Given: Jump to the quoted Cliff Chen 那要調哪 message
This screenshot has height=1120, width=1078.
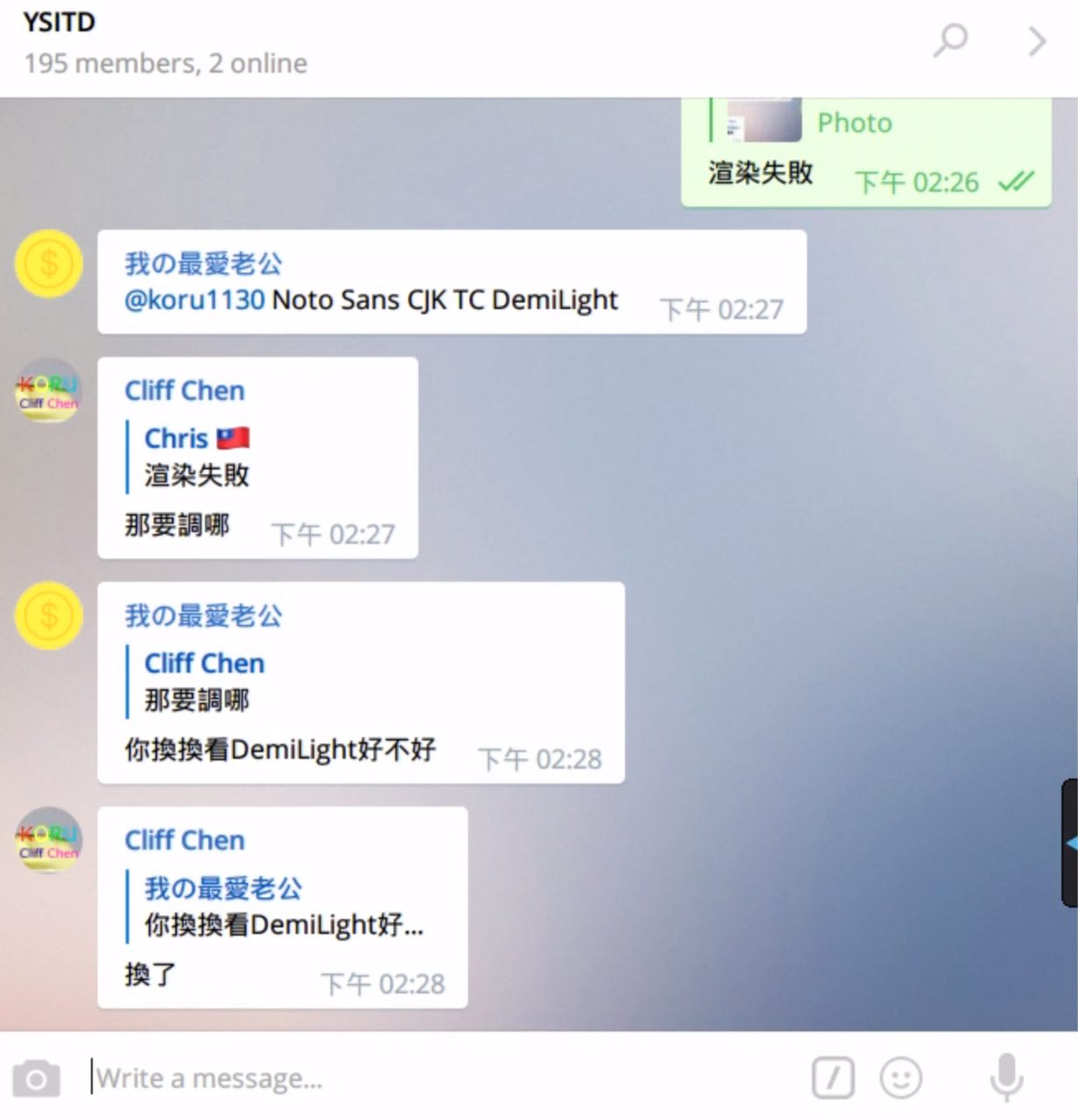Looking at the screenshot, I should [x=204, y=682].
